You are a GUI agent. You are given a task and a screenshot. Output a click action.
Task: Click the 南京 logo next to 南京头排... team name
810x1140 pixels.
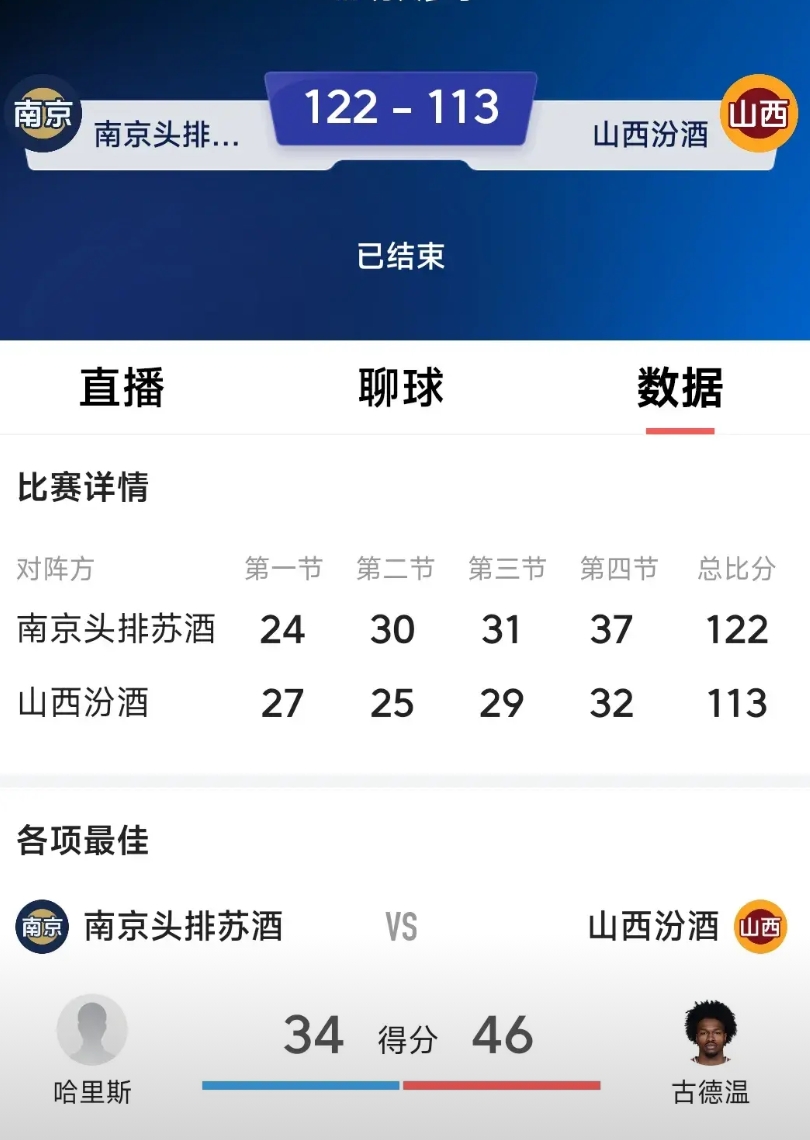pyautogui.click(x=44, y=115)
